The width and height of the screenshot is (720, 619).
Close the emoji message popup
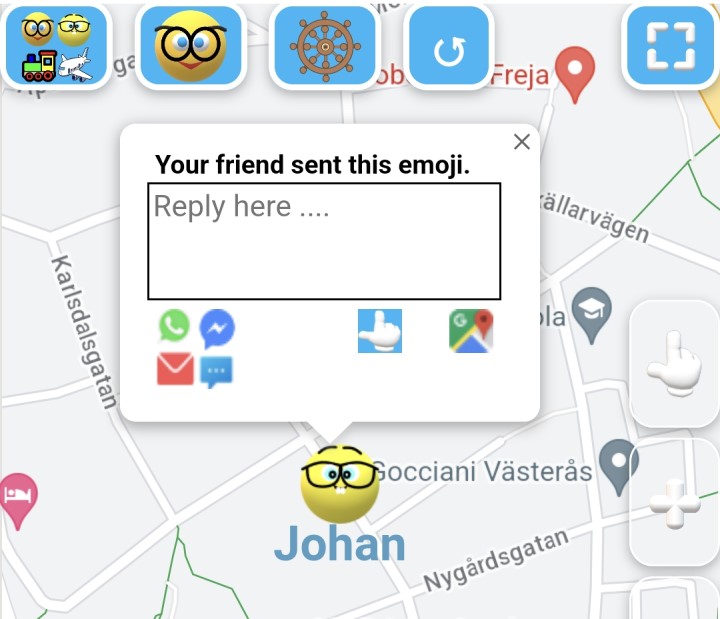(521, 142)
